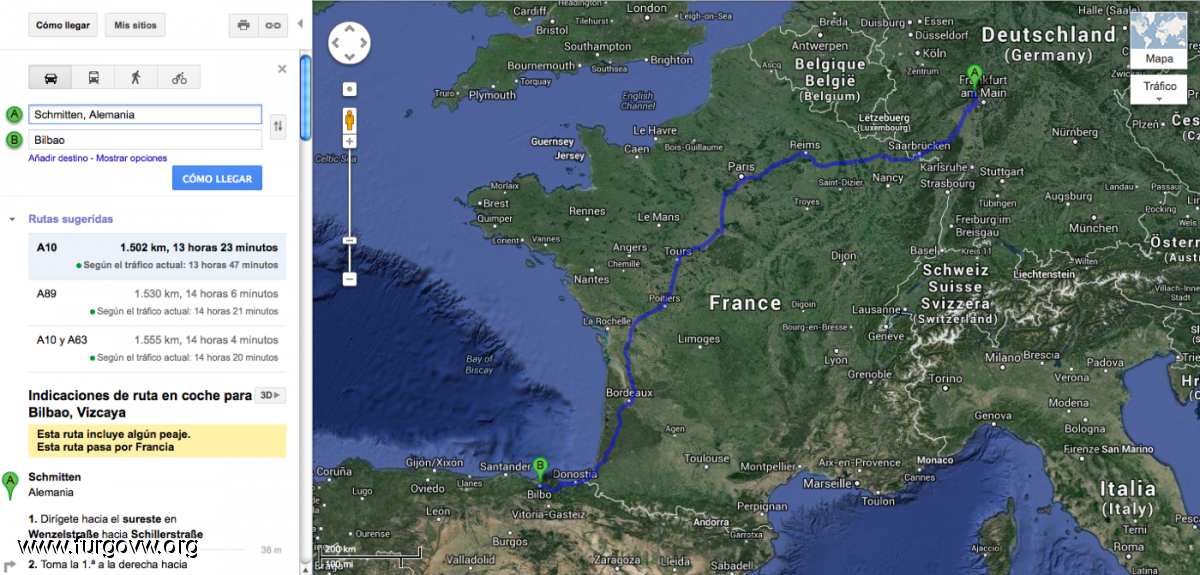1200x575 pixels.
Task: Collapse the side panel arrow
Action: click(301, 23)
